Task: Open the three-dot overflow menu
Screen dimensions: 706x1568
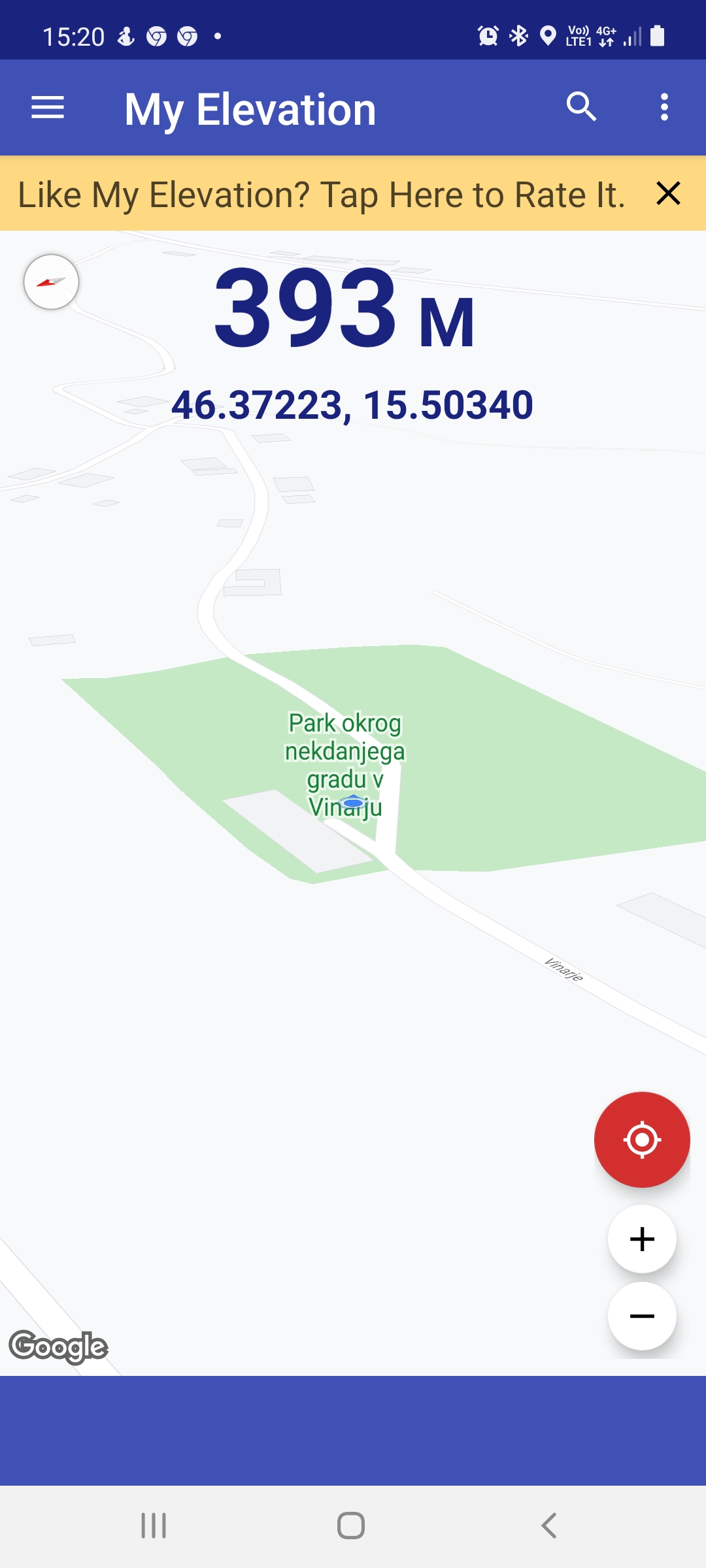Action: (x=664, y=107)
